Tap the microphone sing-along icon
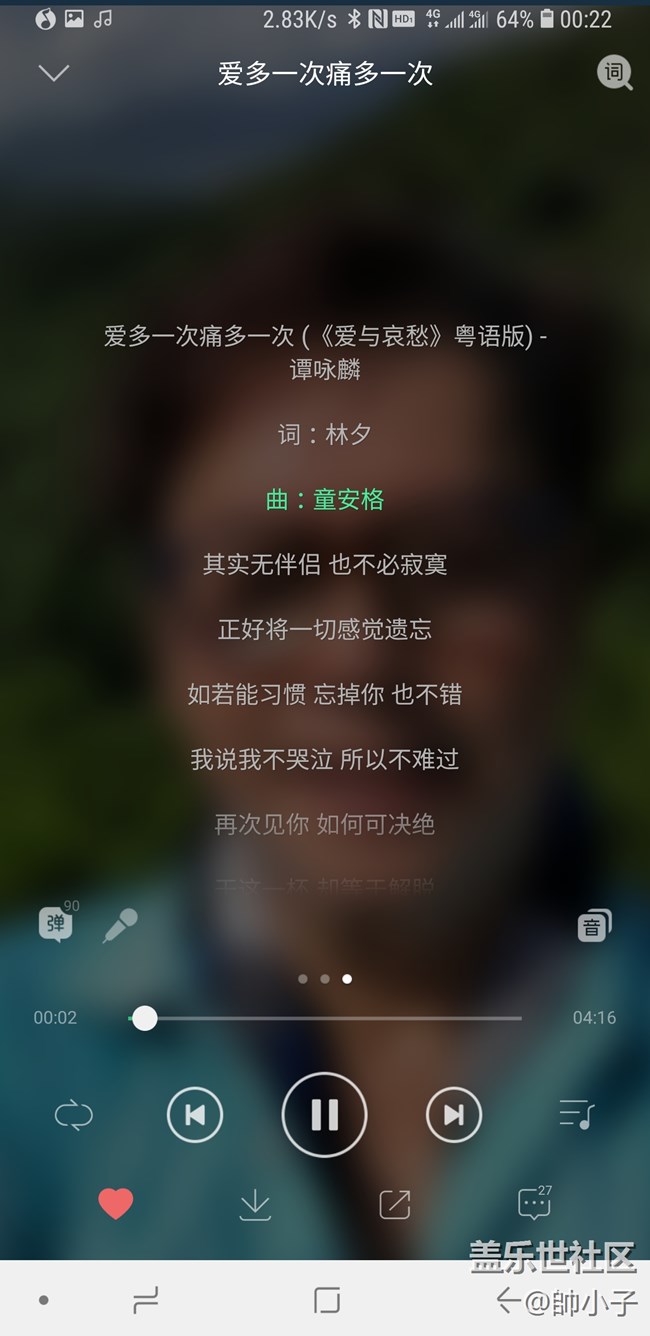The image size is (650, 1336). point(120,926)
